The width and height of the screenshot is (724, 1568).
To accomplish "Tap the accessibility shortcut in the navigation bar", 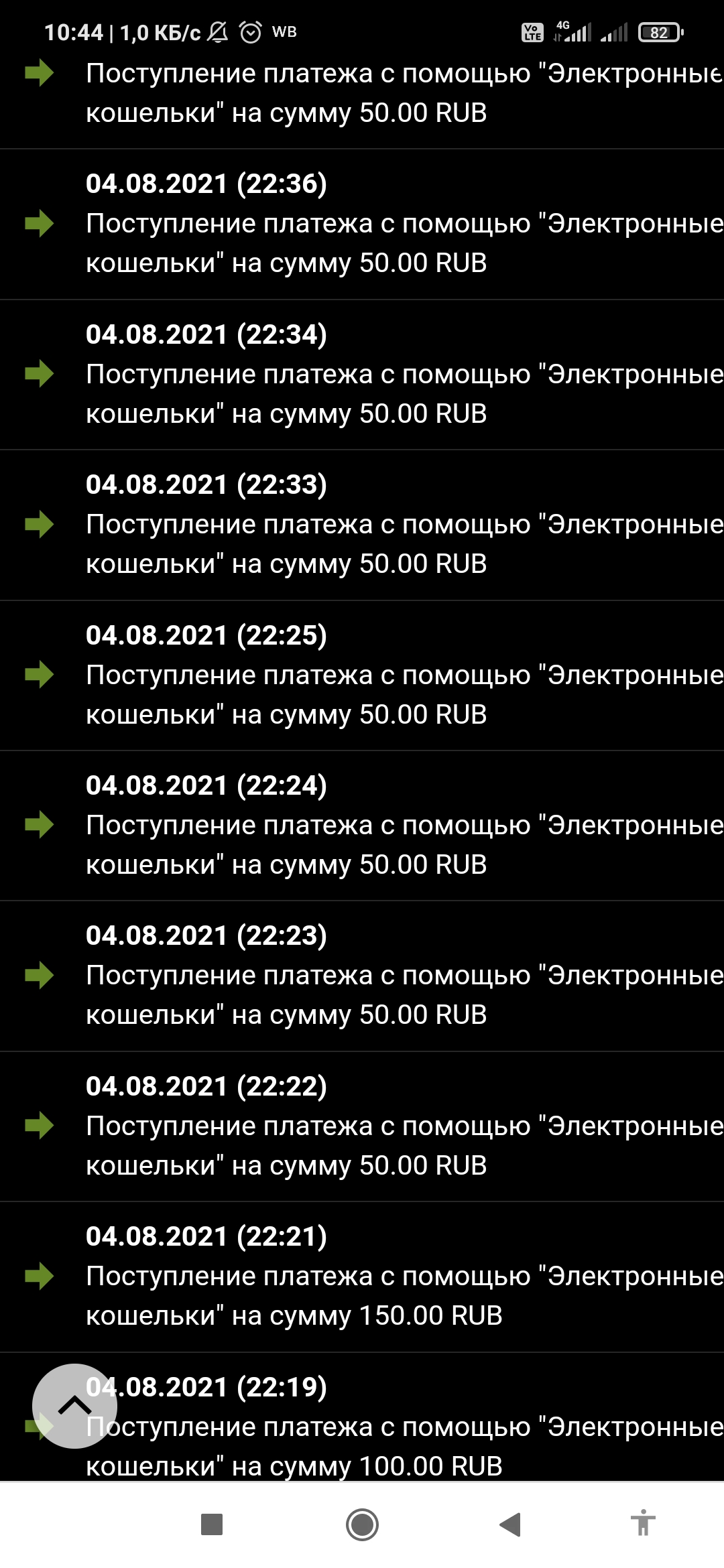I will (643, 1523).
